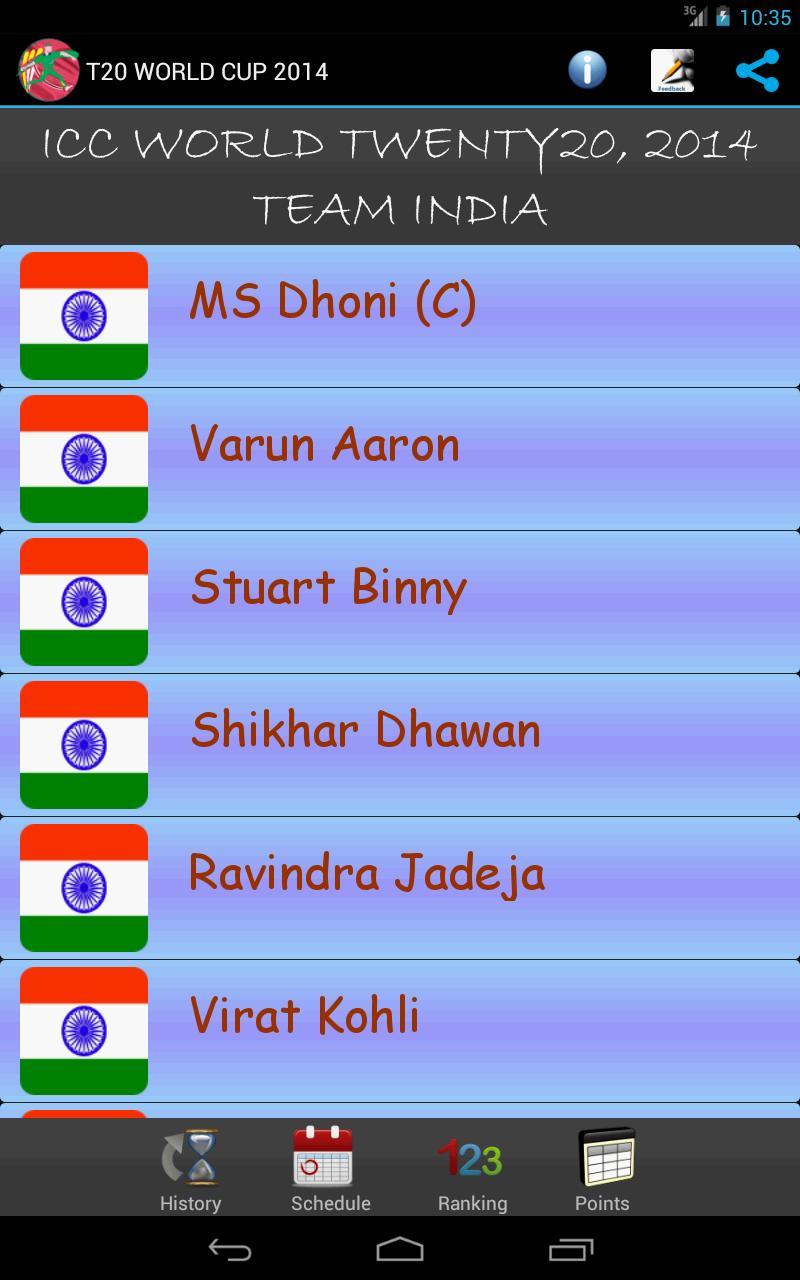The height and width of the screenshot is (1280, 800).
Task: Go to the Schedule tab
Action: coord(330,1169)
